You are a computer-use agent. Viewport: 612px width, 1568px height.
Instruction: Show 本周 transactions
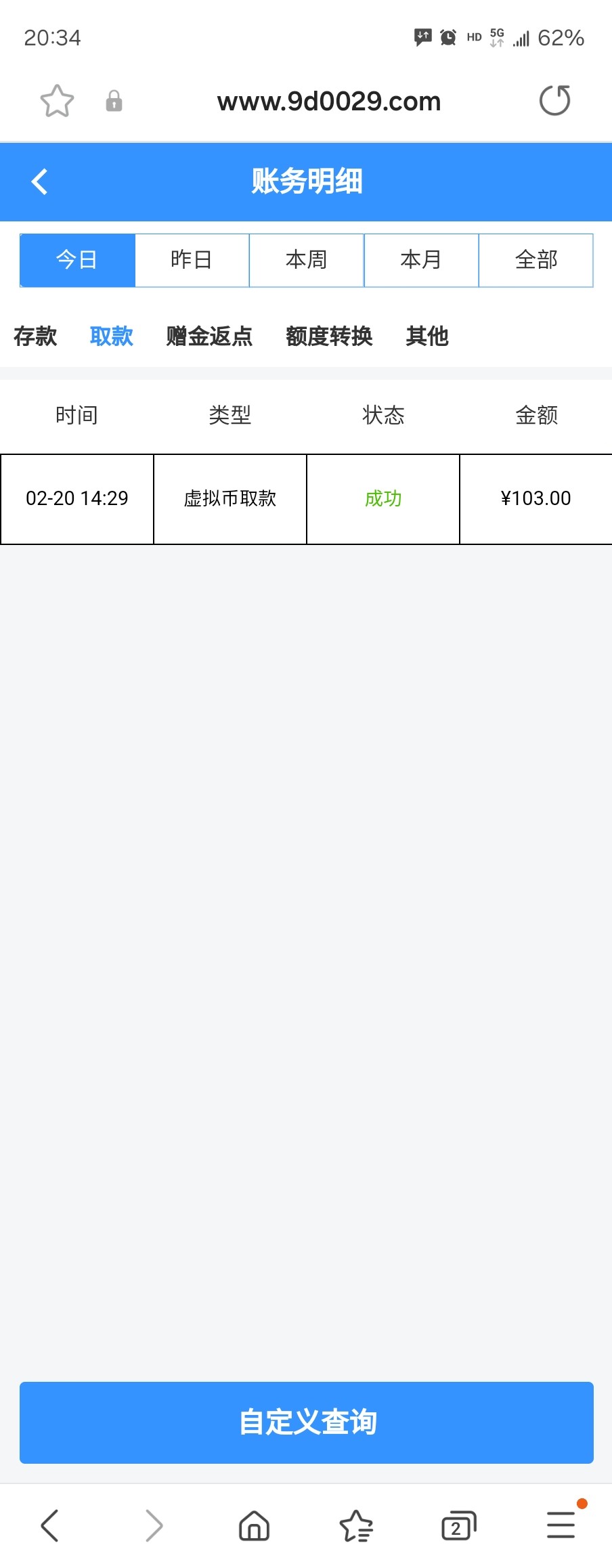pos(307,260)
